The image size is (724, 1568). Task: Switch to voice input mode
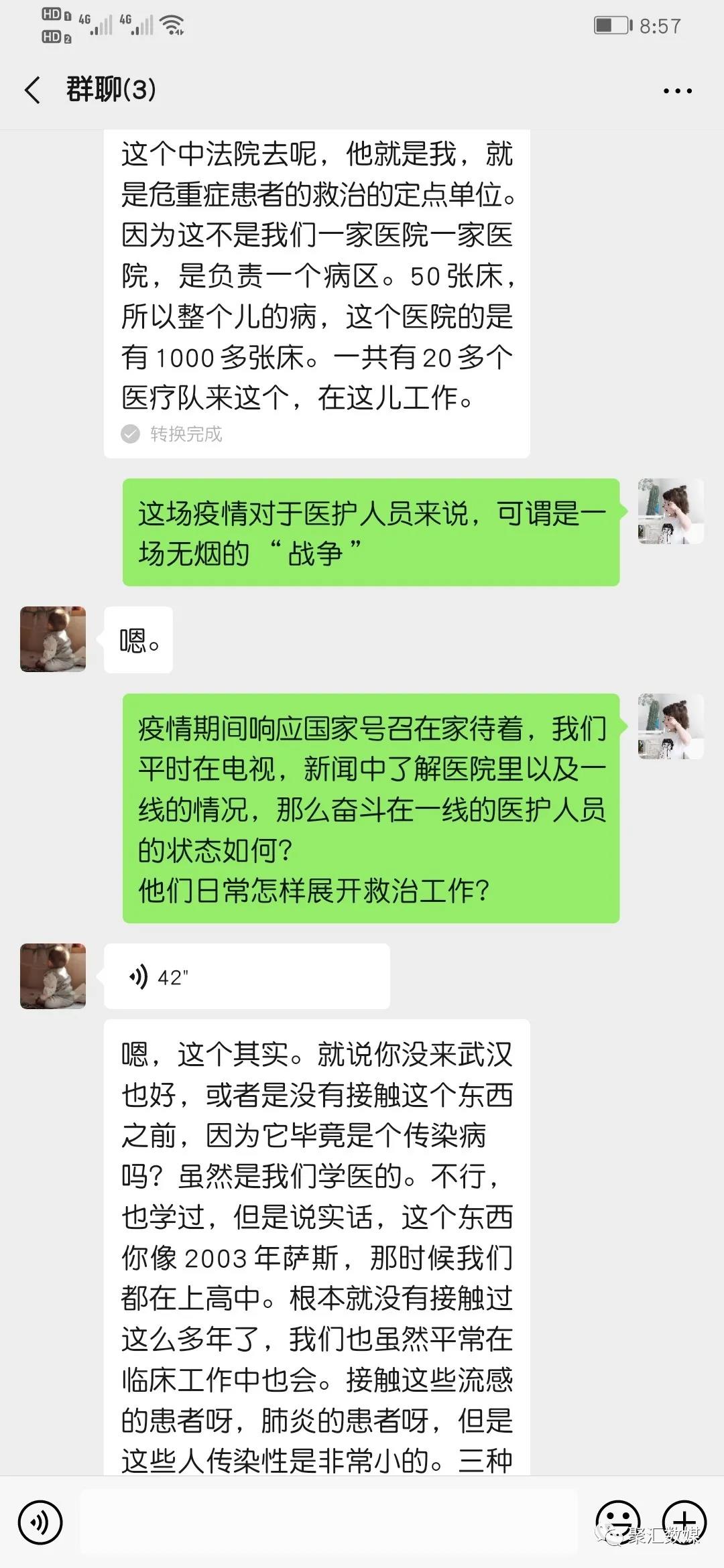pyautogui.click(x=40, y=1522)
